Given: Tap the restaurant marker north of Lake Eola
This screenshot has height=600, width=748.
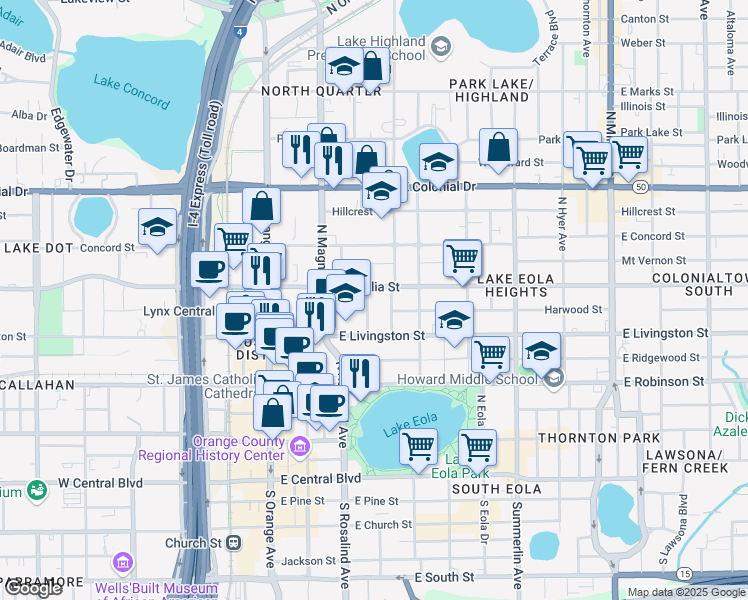Looking at the screenshot, I should click(x=361, y=377).
